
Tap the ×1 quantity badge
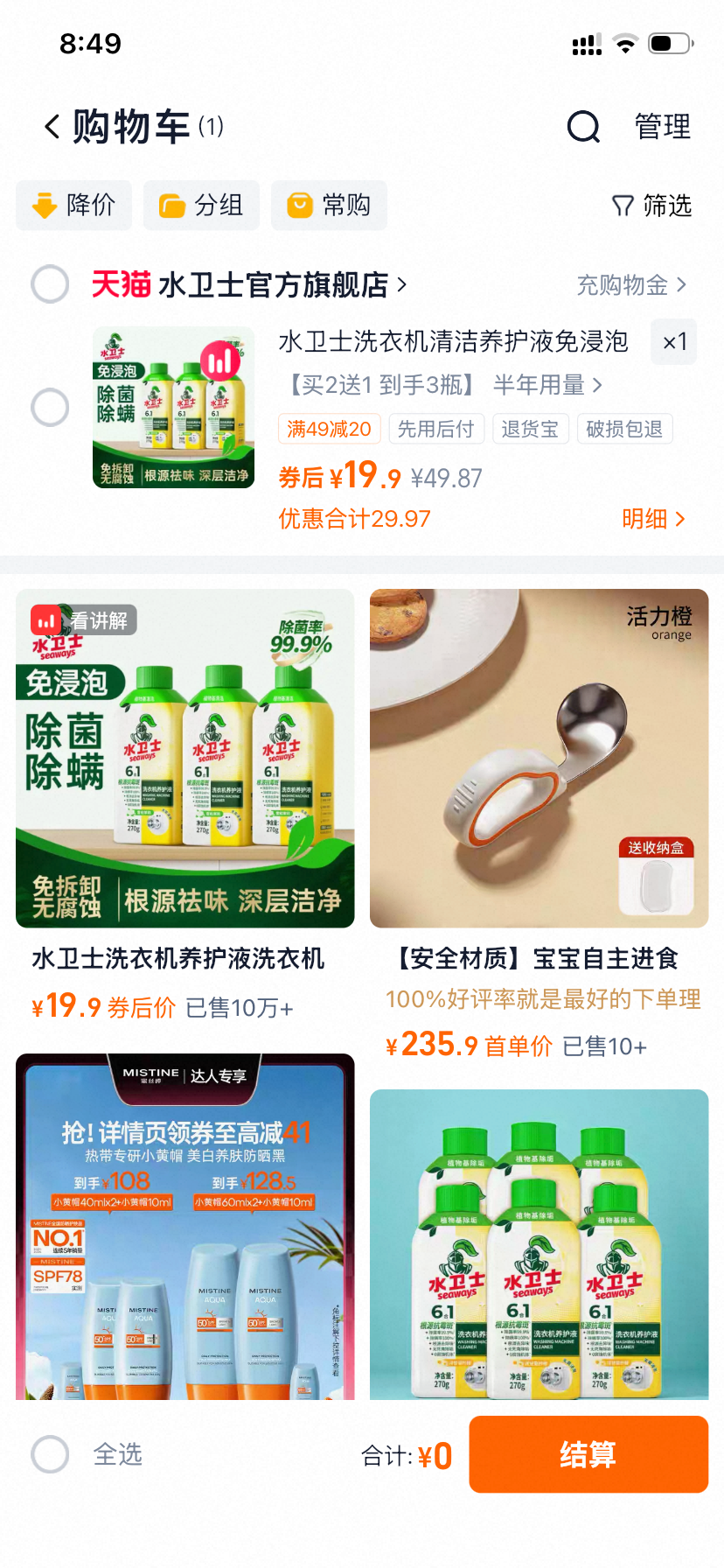tap(673, 341)
